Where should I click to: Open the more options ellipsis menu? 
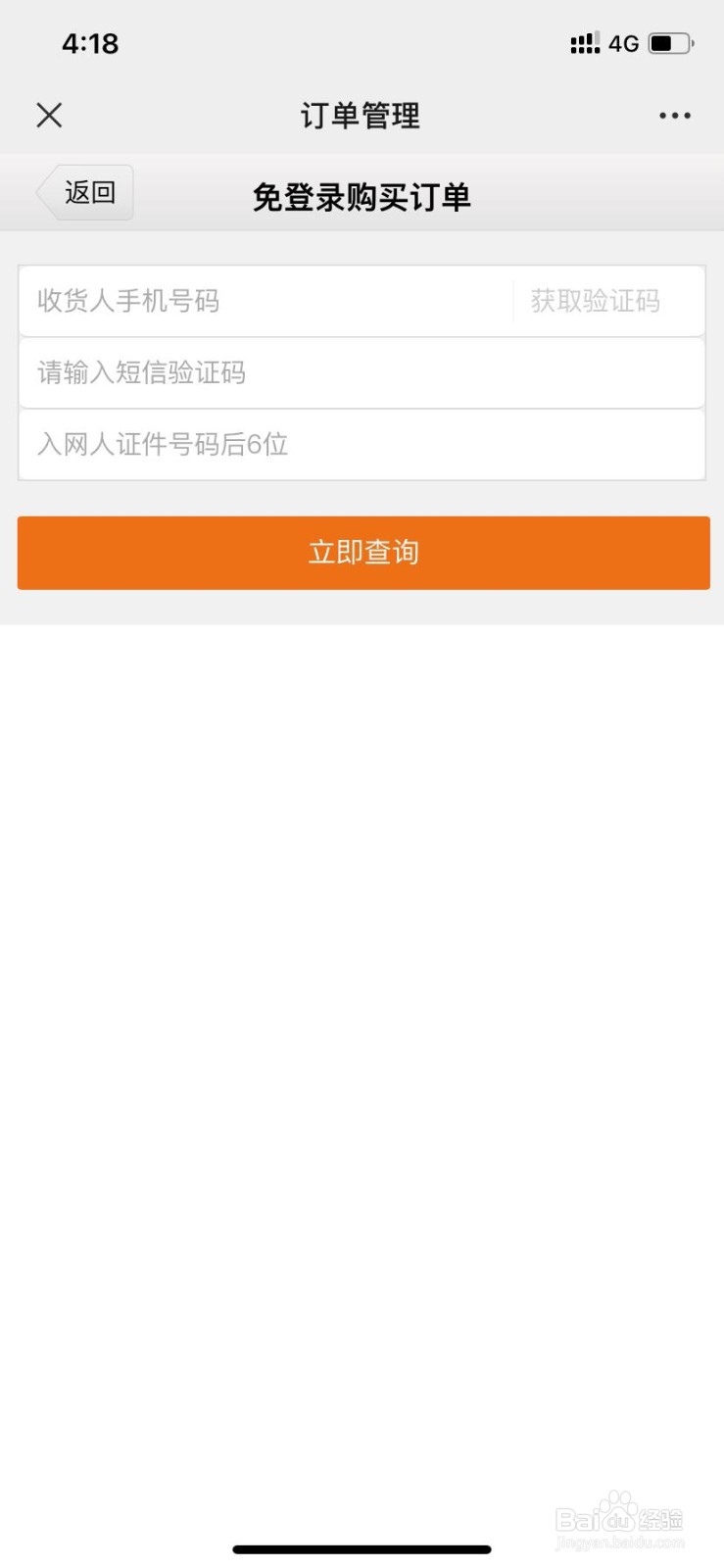click(674, 115)
